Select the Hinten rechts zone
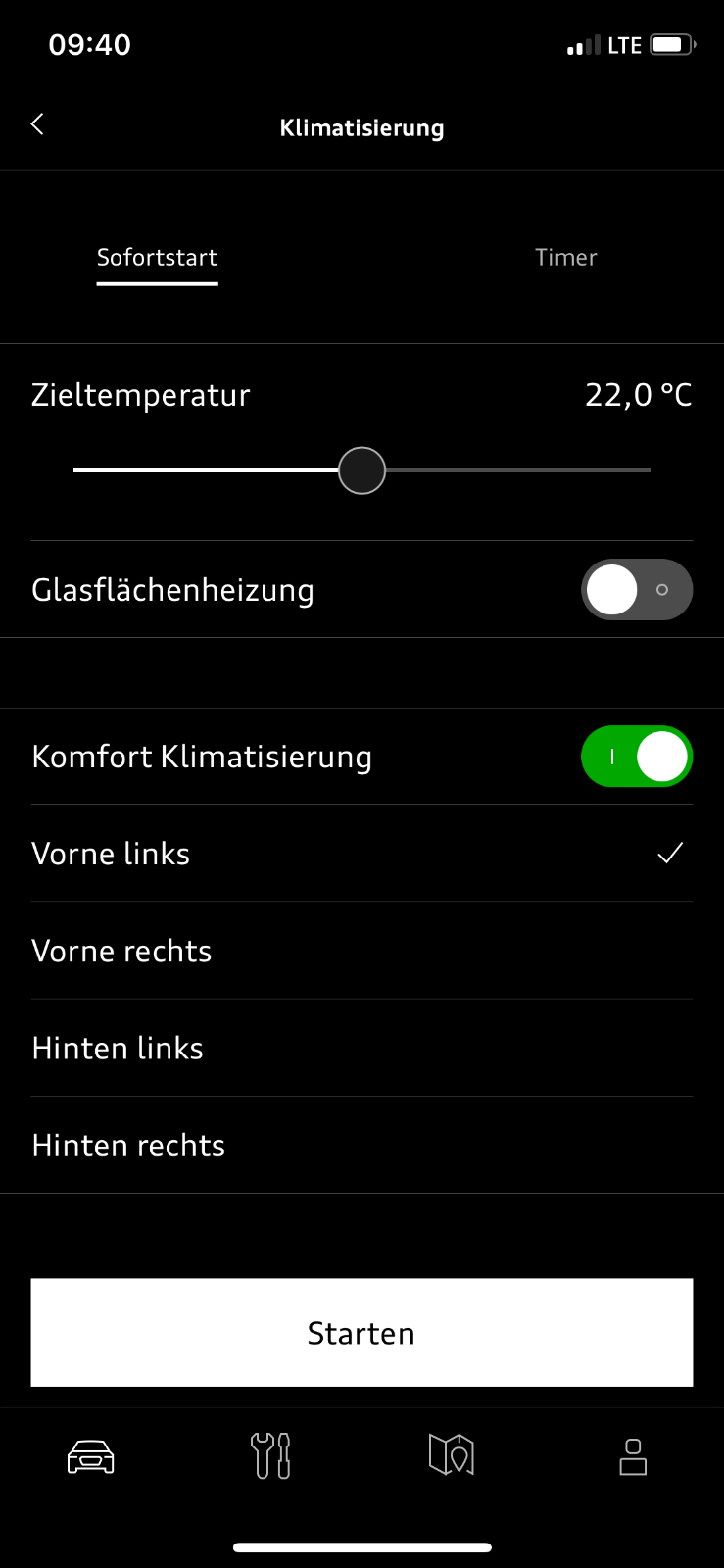The image size is (724, 1568). 362,1145
